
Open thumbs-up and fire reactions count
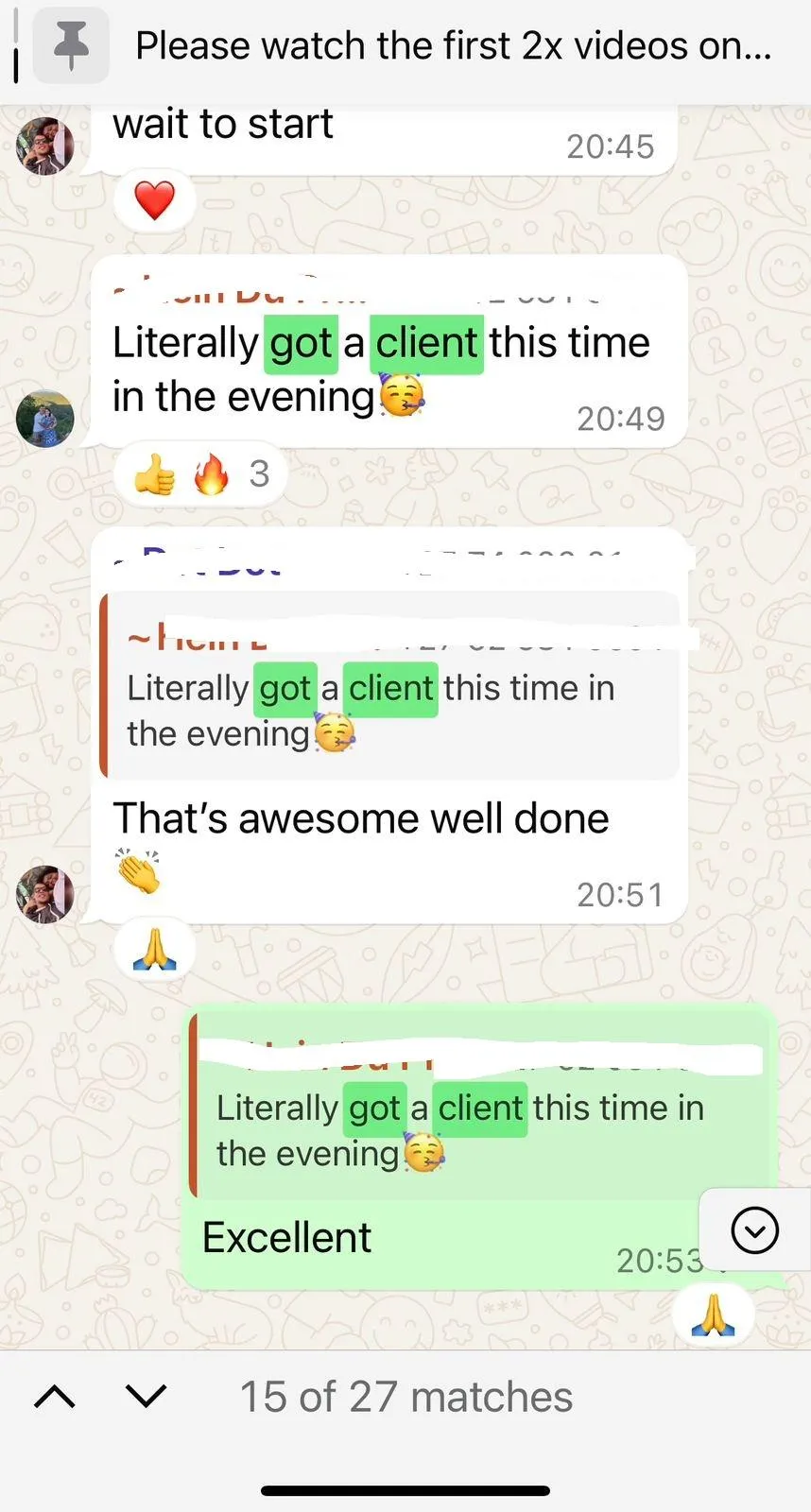point(200,474)
